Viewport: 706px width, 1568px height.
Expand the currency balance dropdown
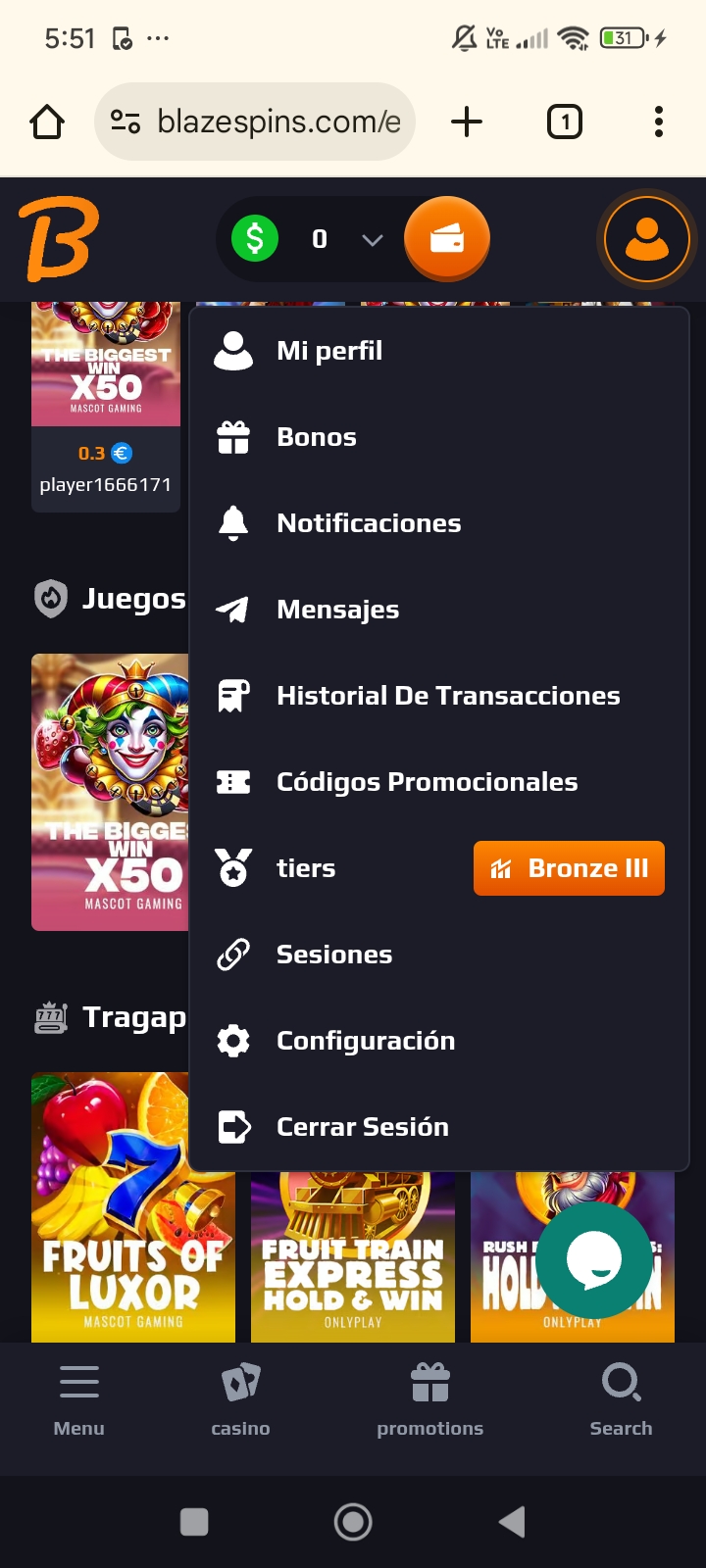tap(371, 238)
